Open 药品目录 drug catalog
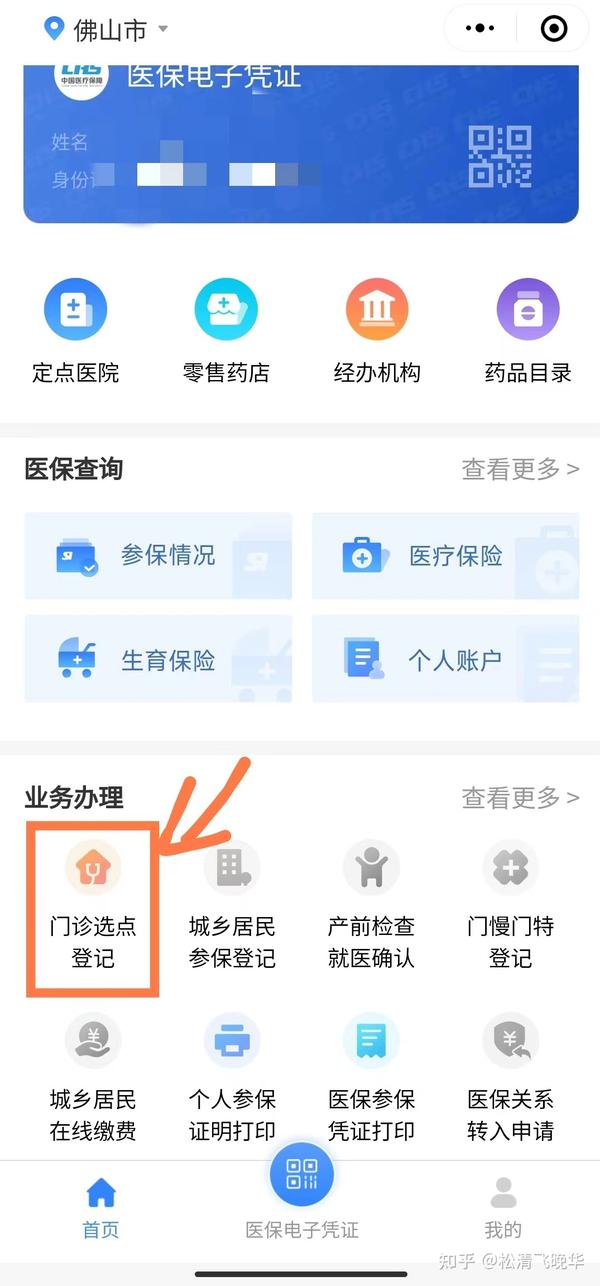This screenshot has width=600, height=1286. click(x=528, y=330)
